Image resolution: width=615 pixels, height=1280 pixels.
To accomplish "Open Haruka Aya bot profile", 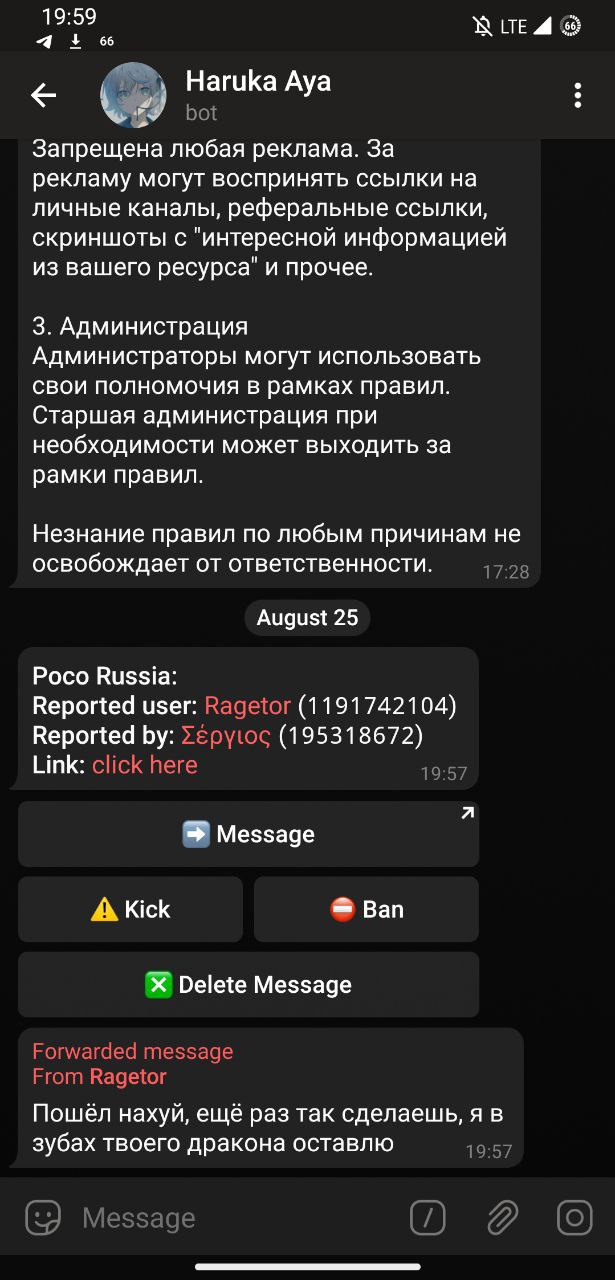I will [257, 95].
